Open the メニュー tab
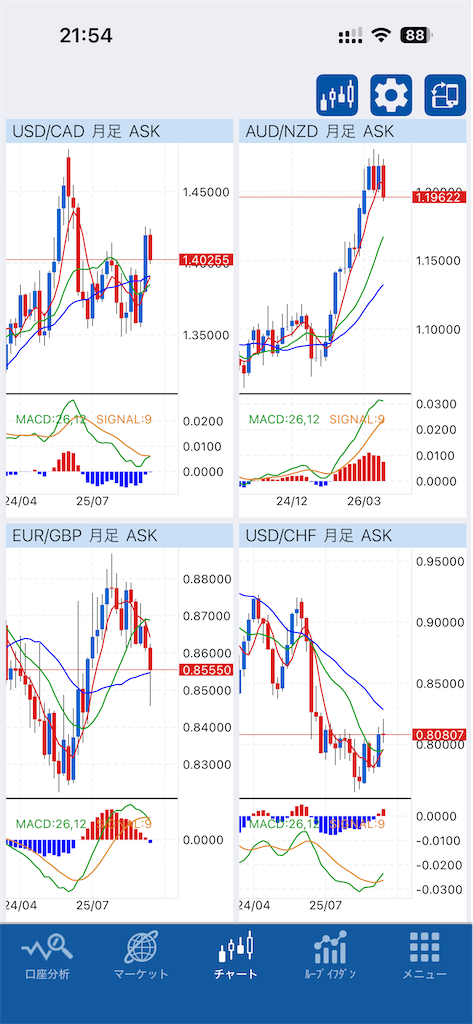 [x=425, y=956]
